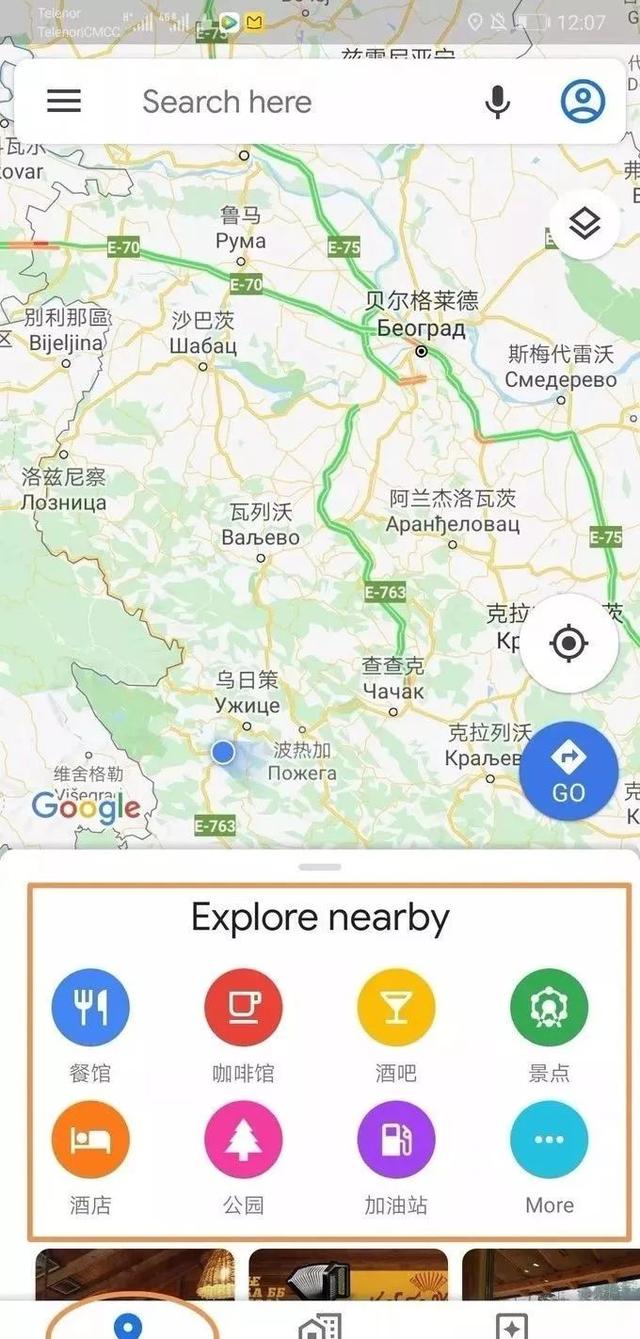Open More nearby categories
The width and height of the screenshot is (640, 1339).
(549, 1140)
